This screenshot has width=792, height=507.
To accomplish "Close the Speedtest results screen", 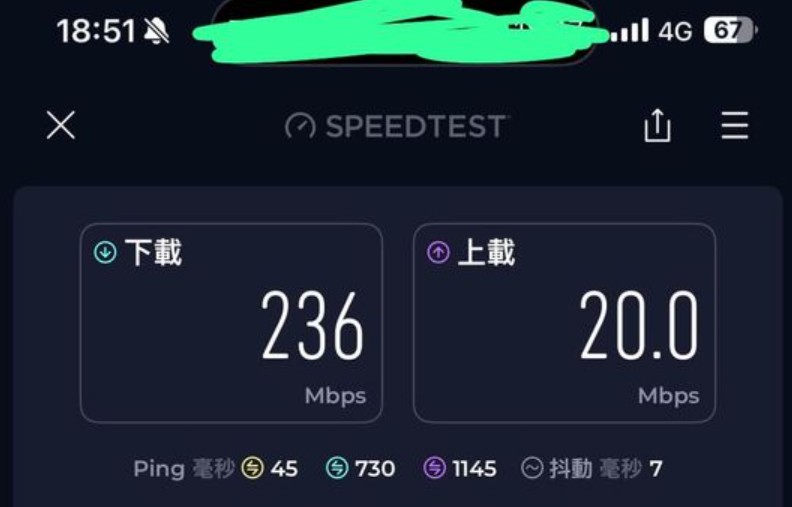I will 61,125.
